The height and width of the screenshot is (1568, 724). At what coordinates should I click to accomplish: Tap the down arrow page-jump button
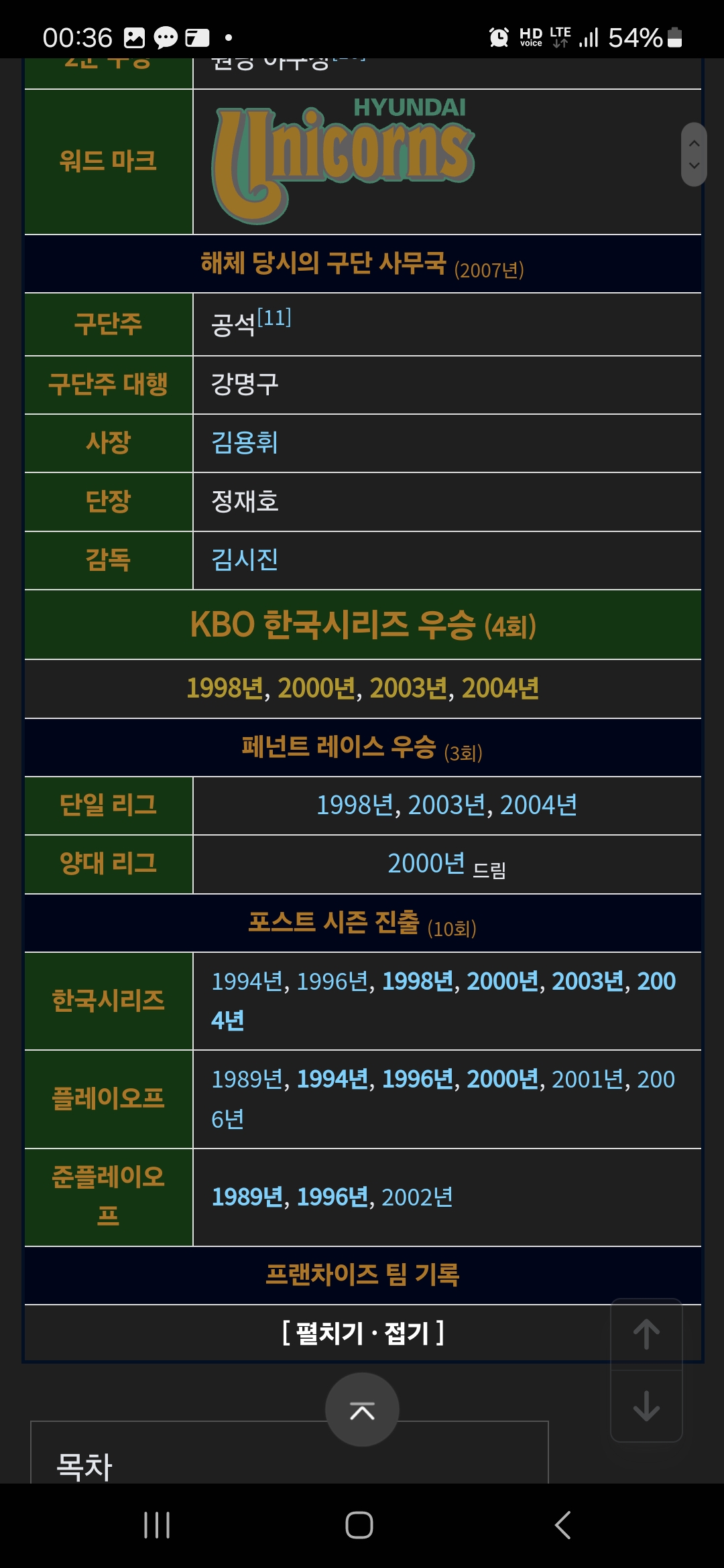tap(646, 1406)
